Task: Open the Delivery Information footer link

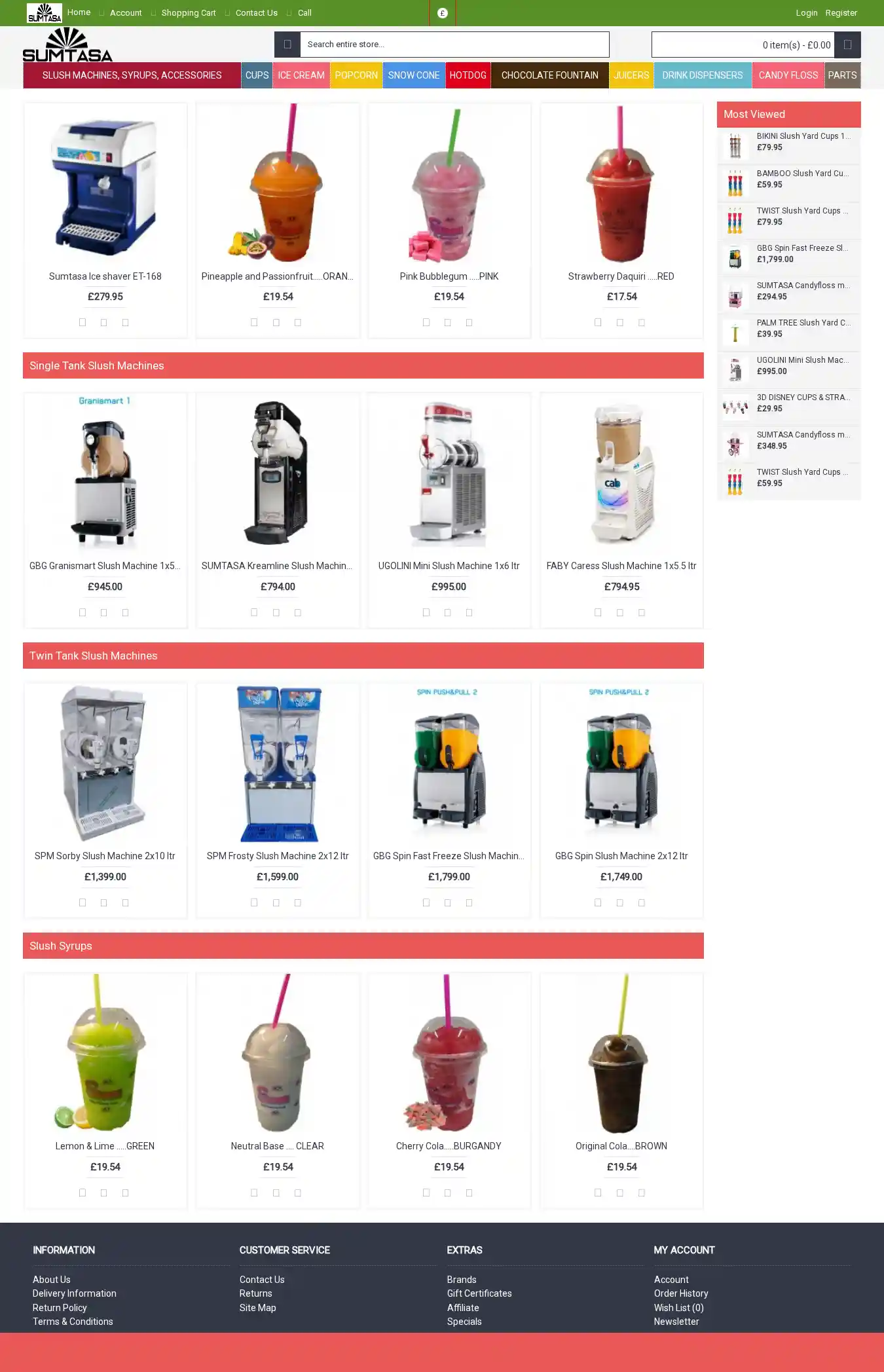Action: [x=75, y=1293]
